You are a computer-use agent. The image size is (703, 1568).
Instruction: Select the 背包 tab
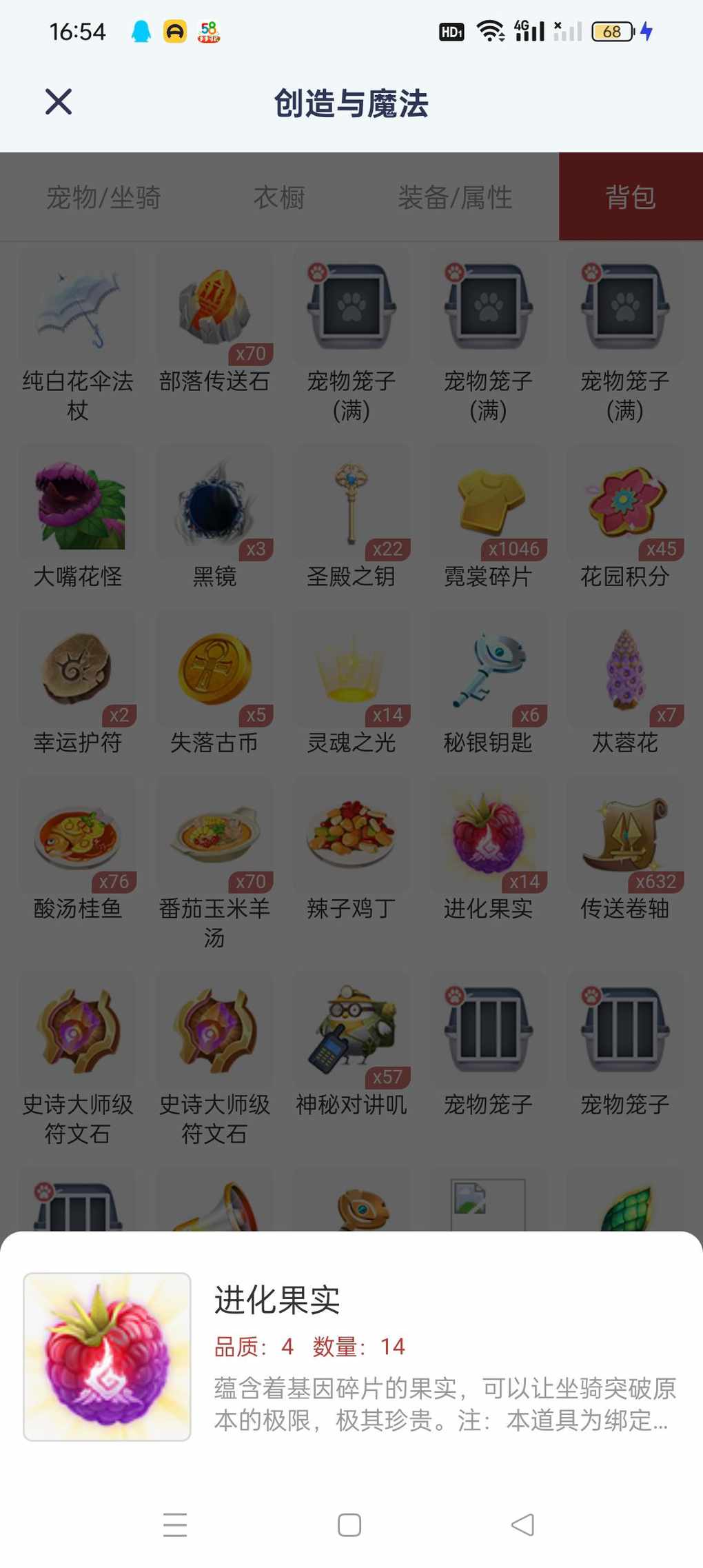point(631,197)
